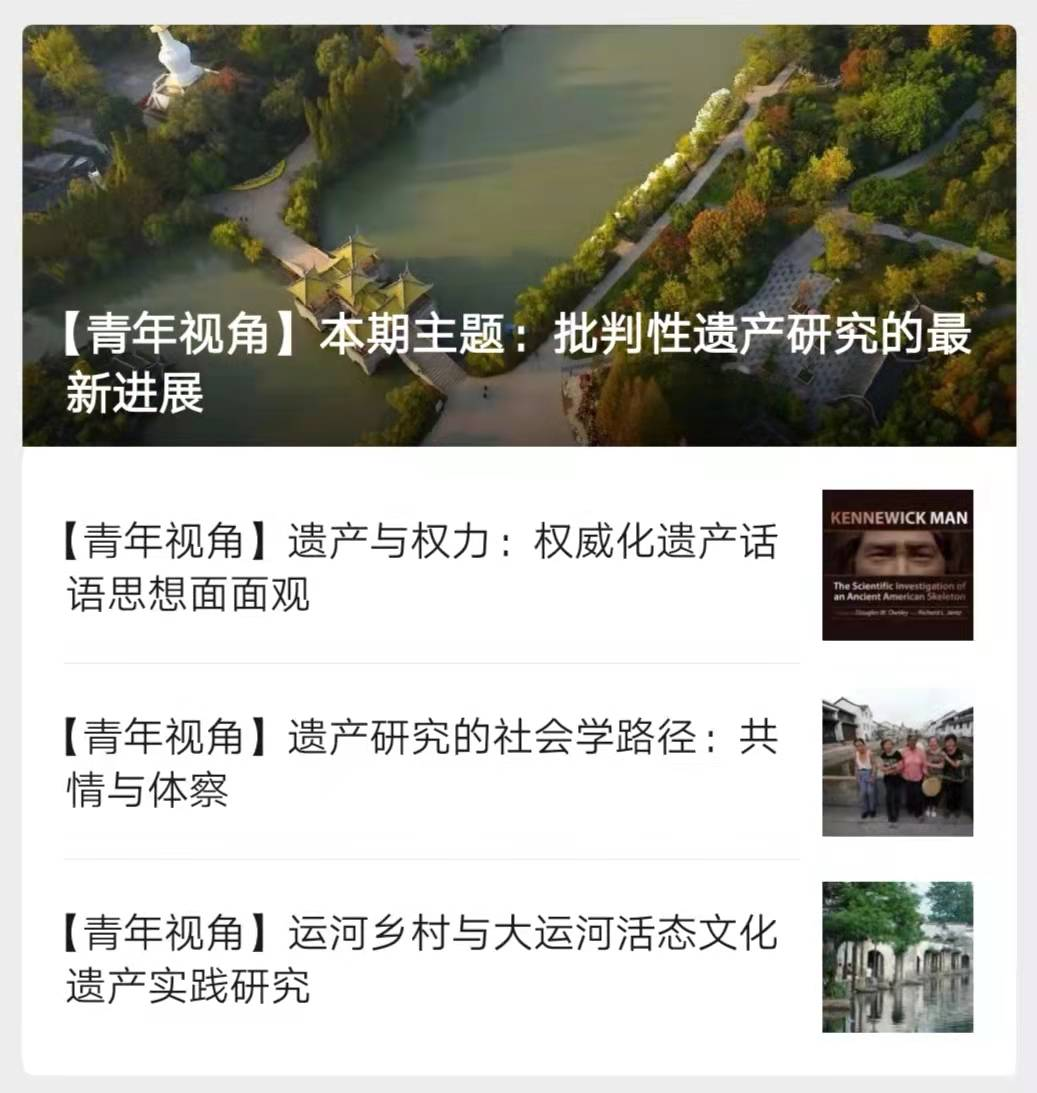View the article 运河乡村与大运河活态文化遗产实践研究

pyautogui.click(x=420, y=959)
